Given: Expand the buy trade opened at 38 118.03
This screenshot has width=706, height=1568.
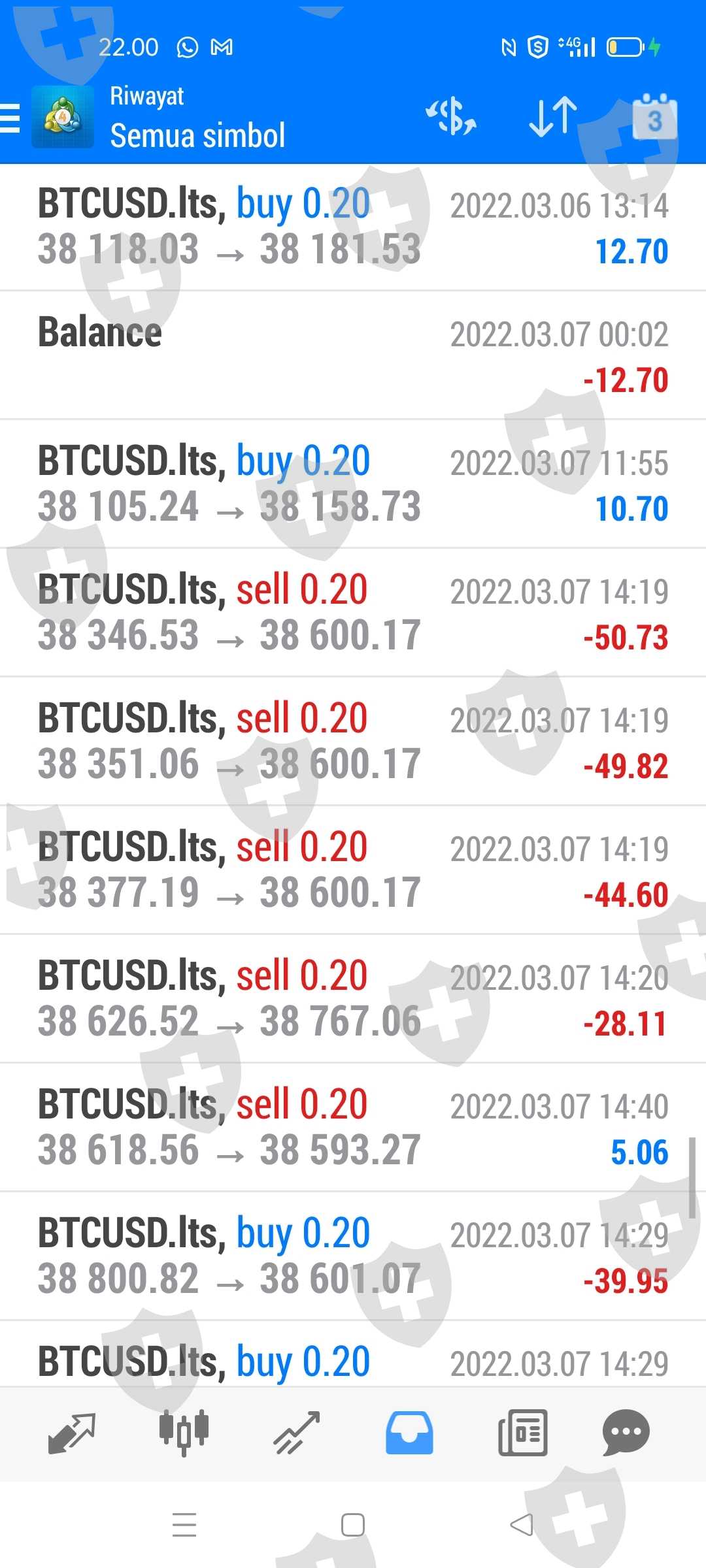Looking at the screenshot, I should point(353,227).
